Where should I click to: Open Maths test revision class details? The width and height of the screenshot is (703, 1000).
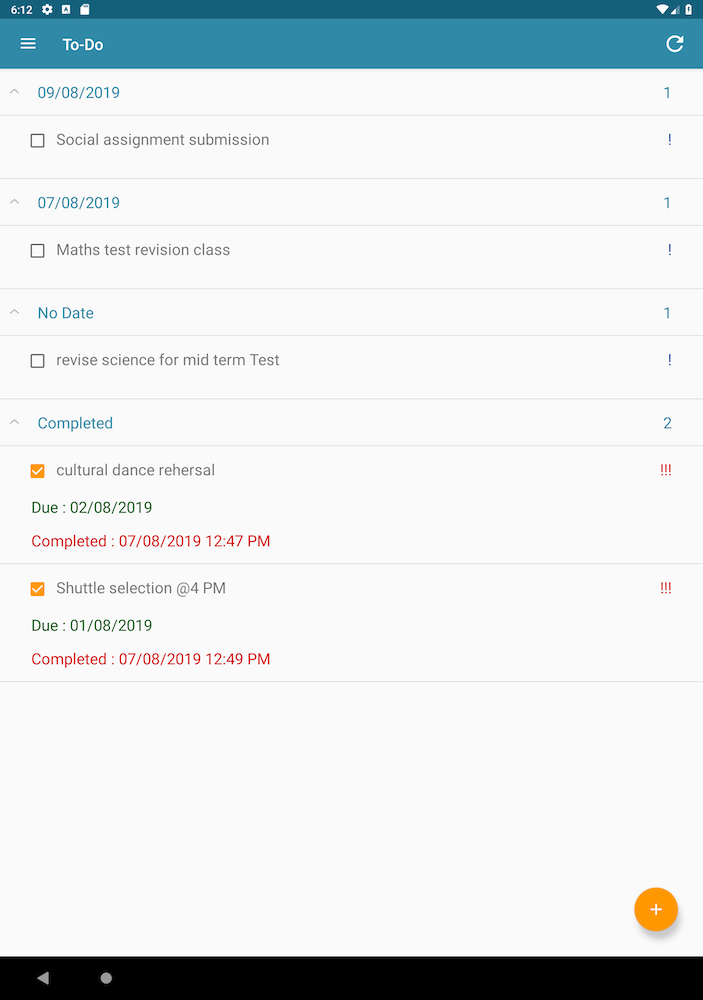tap(143, 250)
